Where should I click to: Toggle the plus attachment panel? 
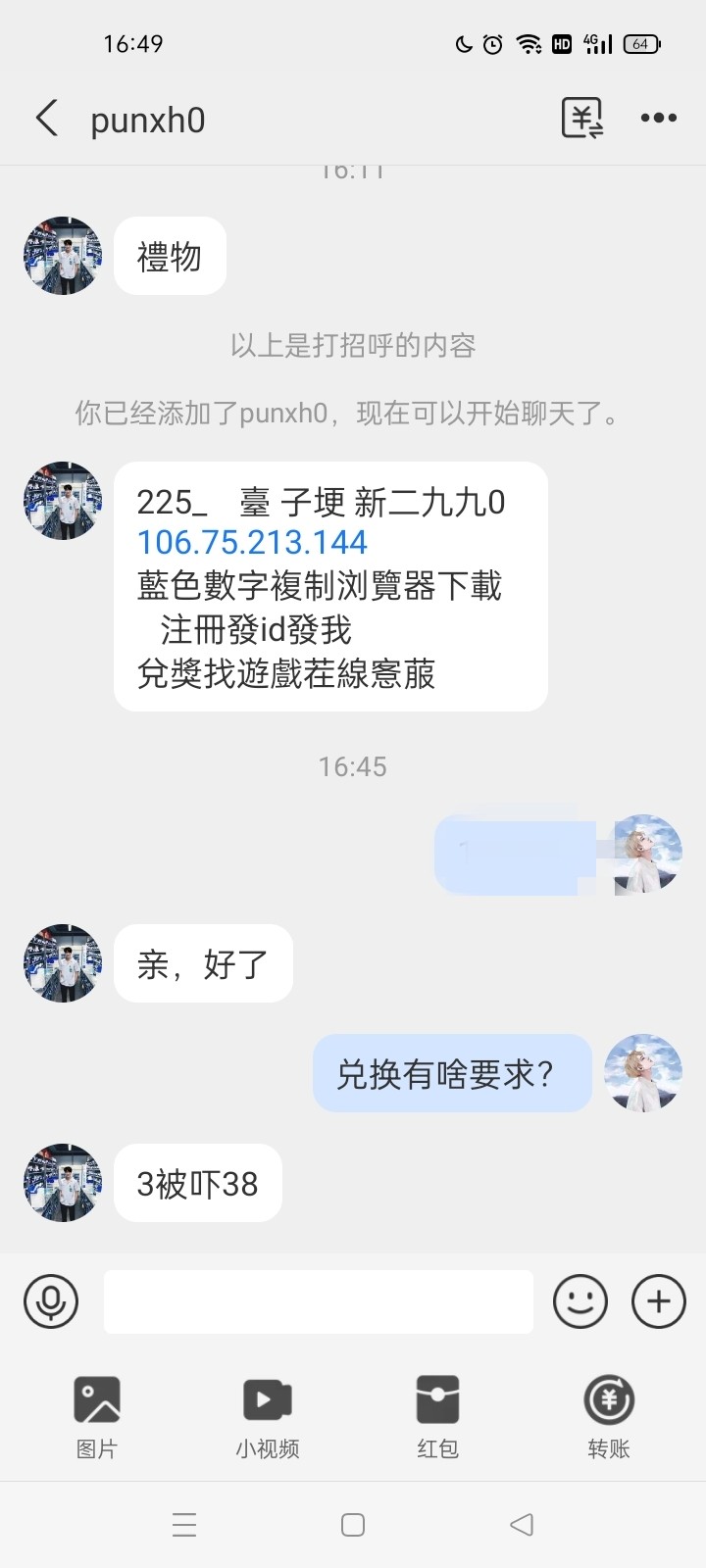point(659,1301)
